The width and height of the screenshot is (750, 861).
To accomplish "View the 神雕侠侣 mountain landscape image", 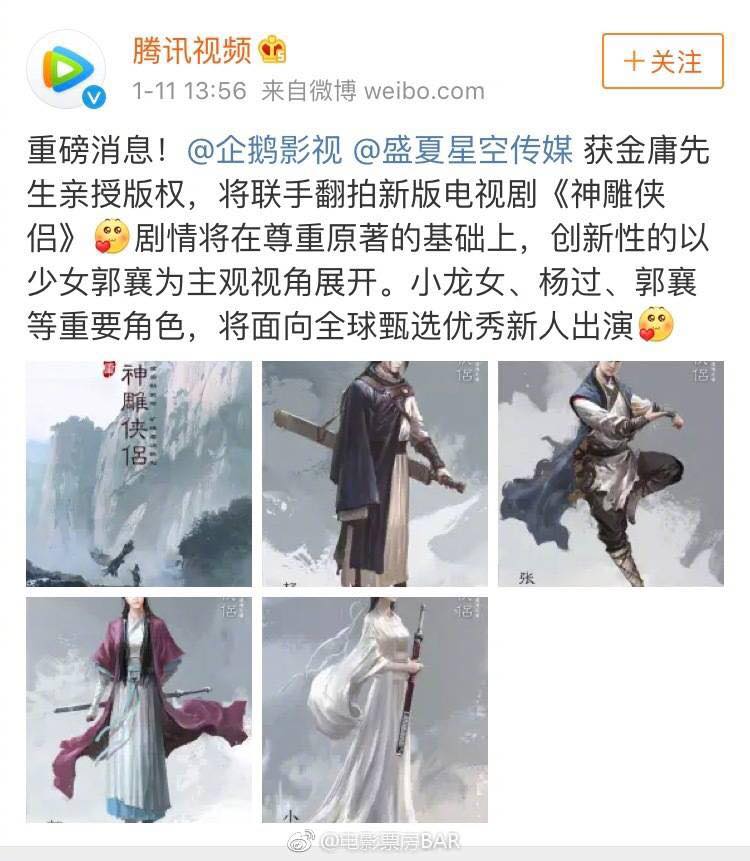I will point(139,474).
